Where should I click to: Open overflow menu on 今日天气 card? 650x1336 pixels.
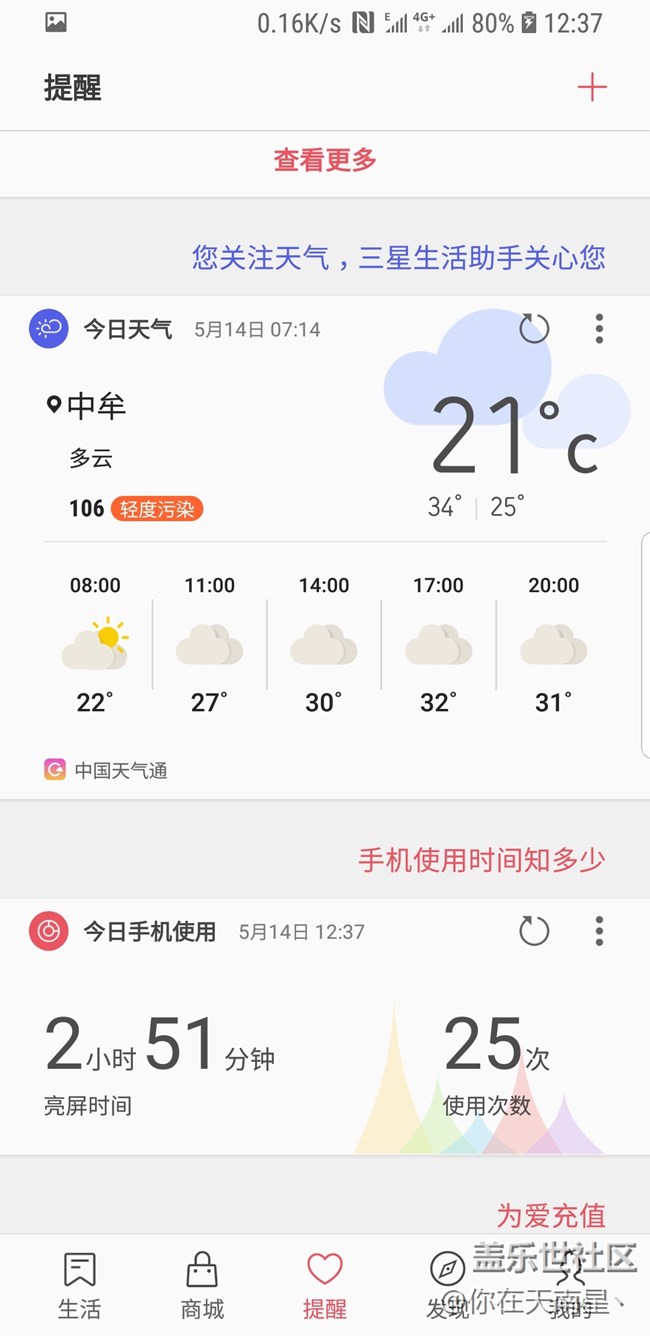pos(599,328)
